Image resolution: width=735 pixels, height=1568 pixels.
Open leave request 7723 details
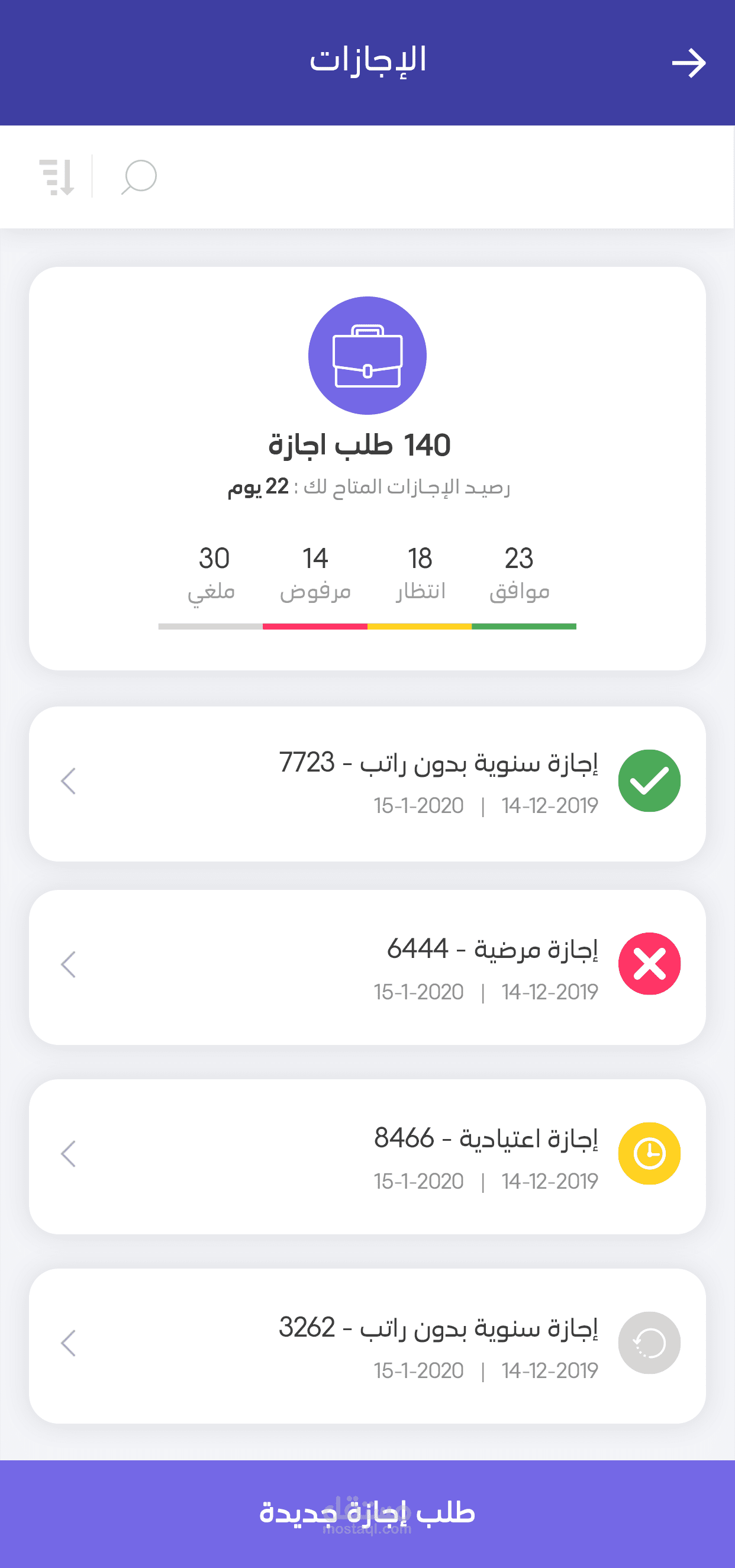[367, 783]
